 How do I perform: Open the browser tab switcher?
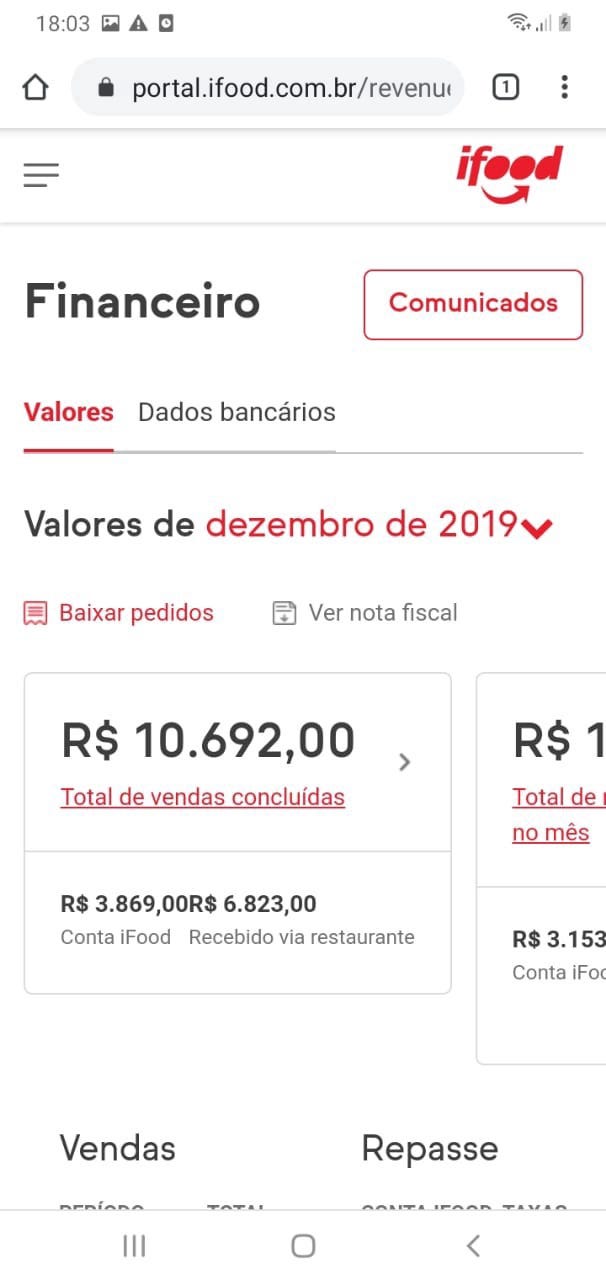click(506, 88)
